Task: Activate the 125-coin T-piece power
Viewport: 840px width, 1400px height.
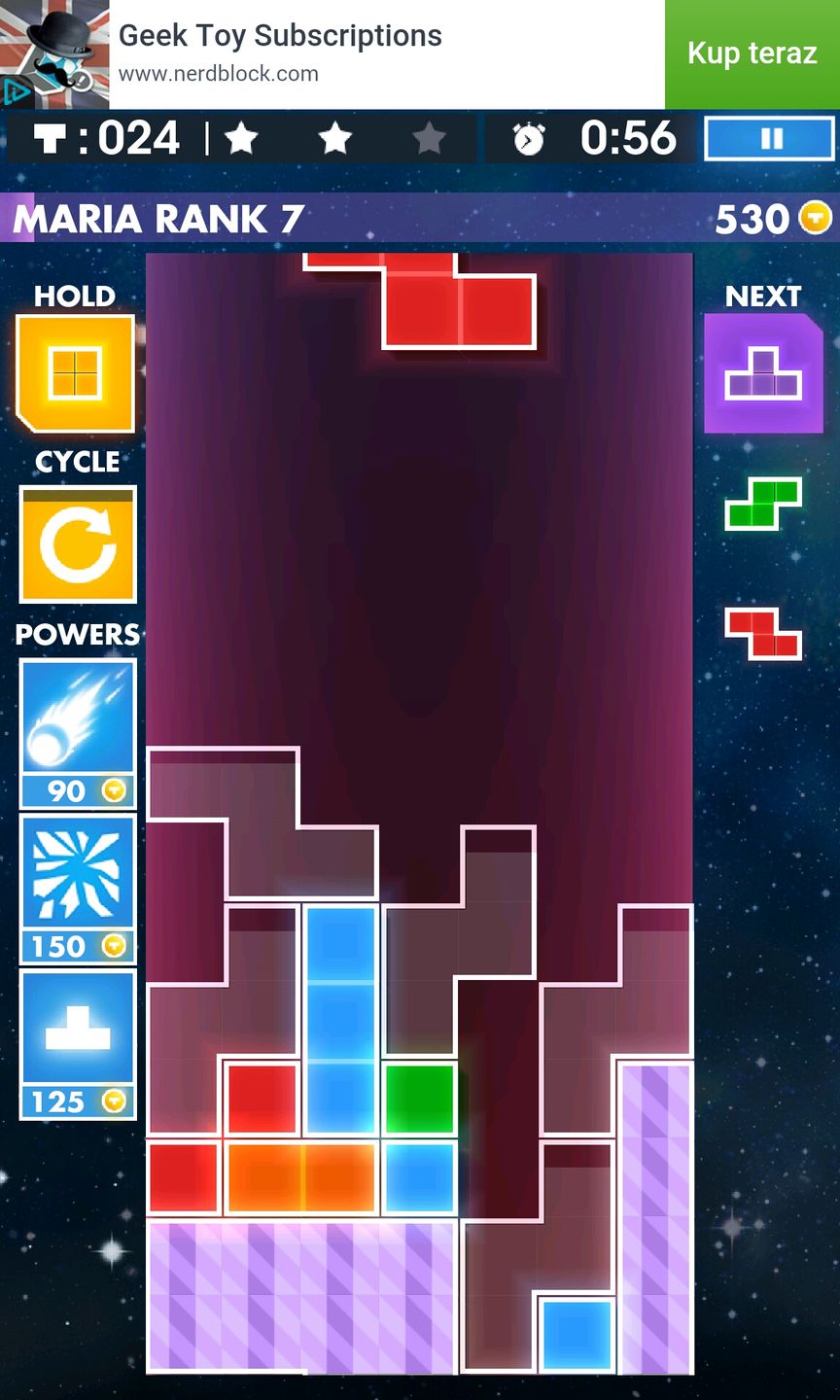Action: click(78, 1043)
